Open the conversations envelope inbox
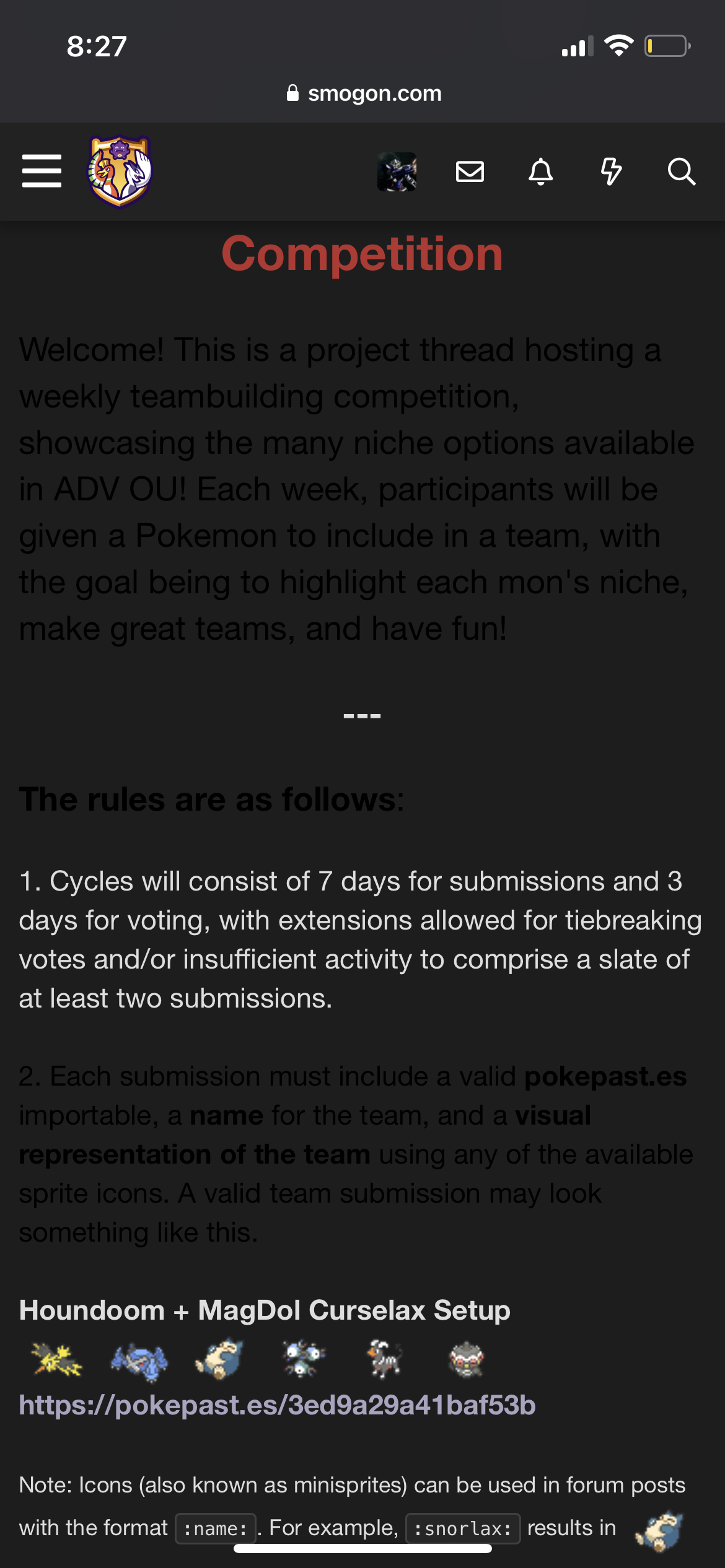This screenshot has width=725, height=1568. point(470,172)
